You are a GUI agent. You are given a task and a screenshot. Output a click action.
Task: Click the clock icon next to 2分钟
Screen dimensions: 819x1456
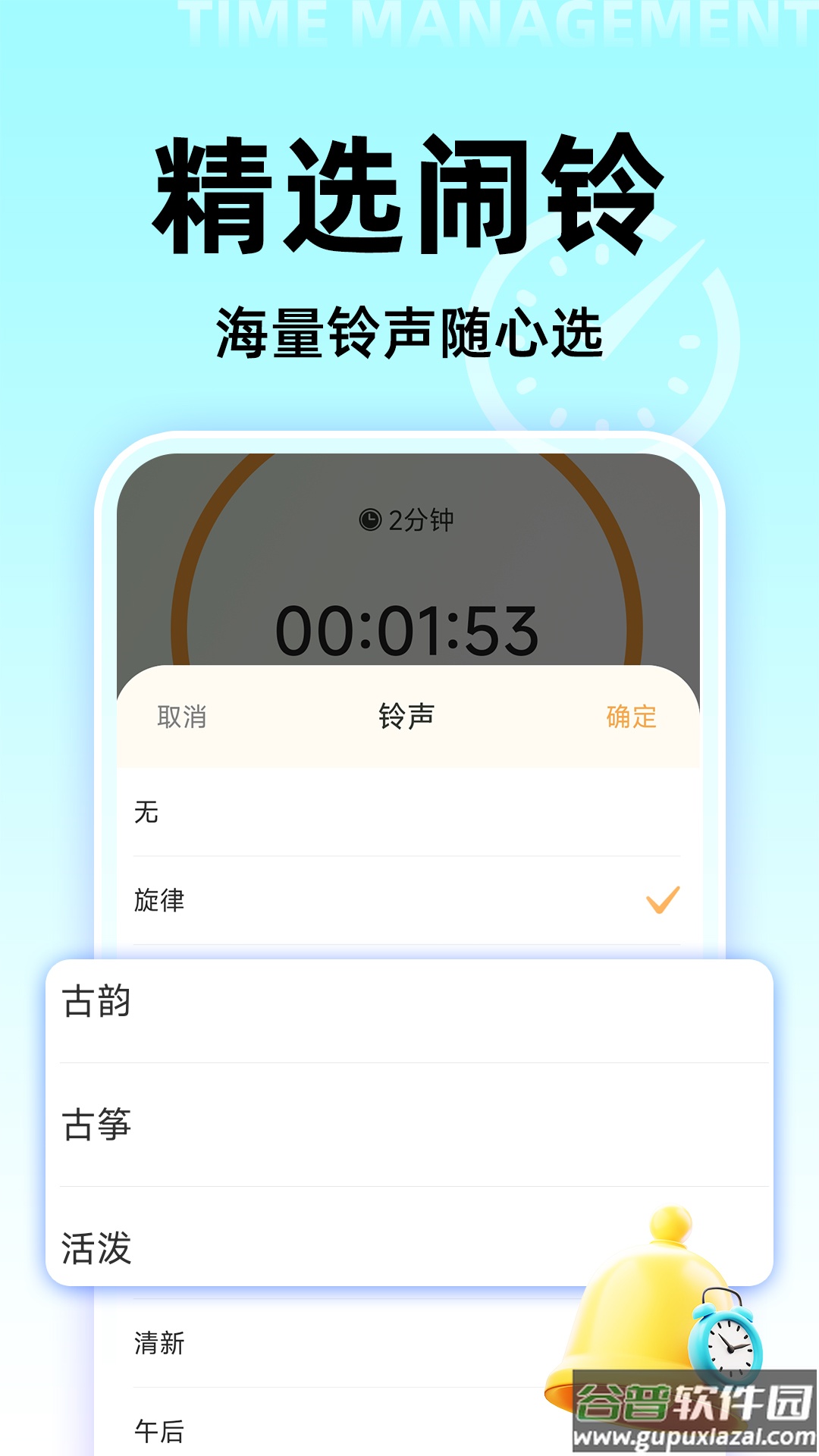(x=369, y=520)
